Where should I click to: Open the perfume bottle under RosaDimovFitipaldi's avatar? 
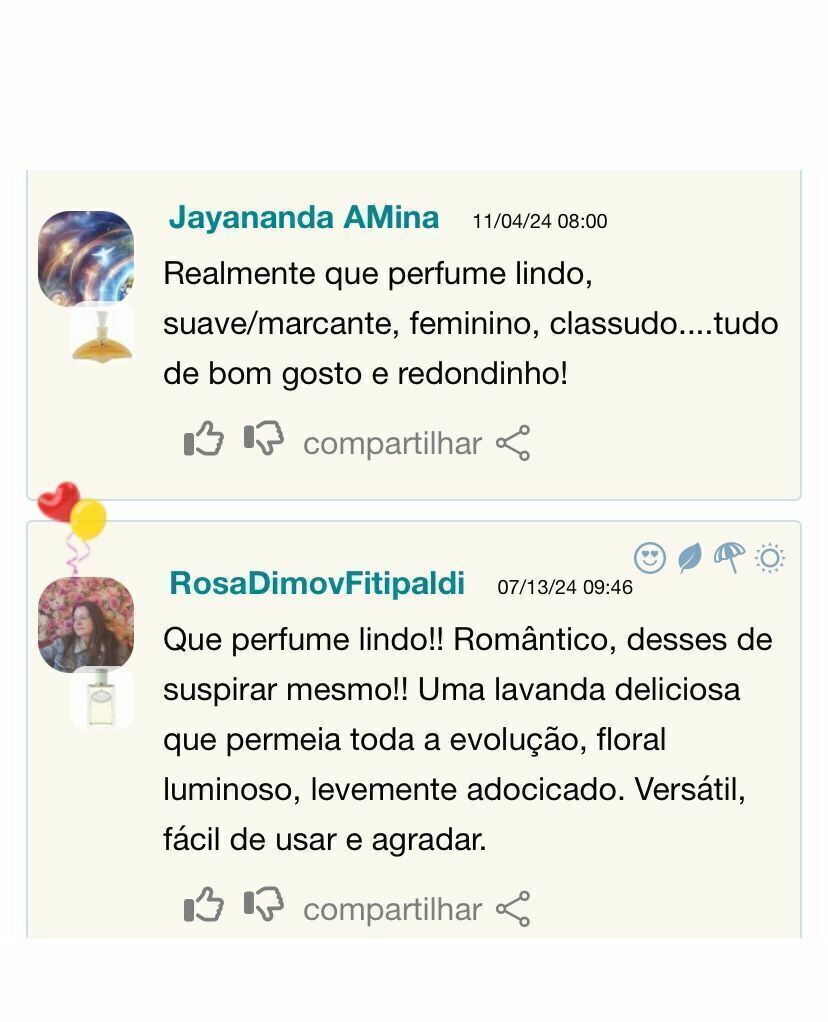(x=102, y=698)
